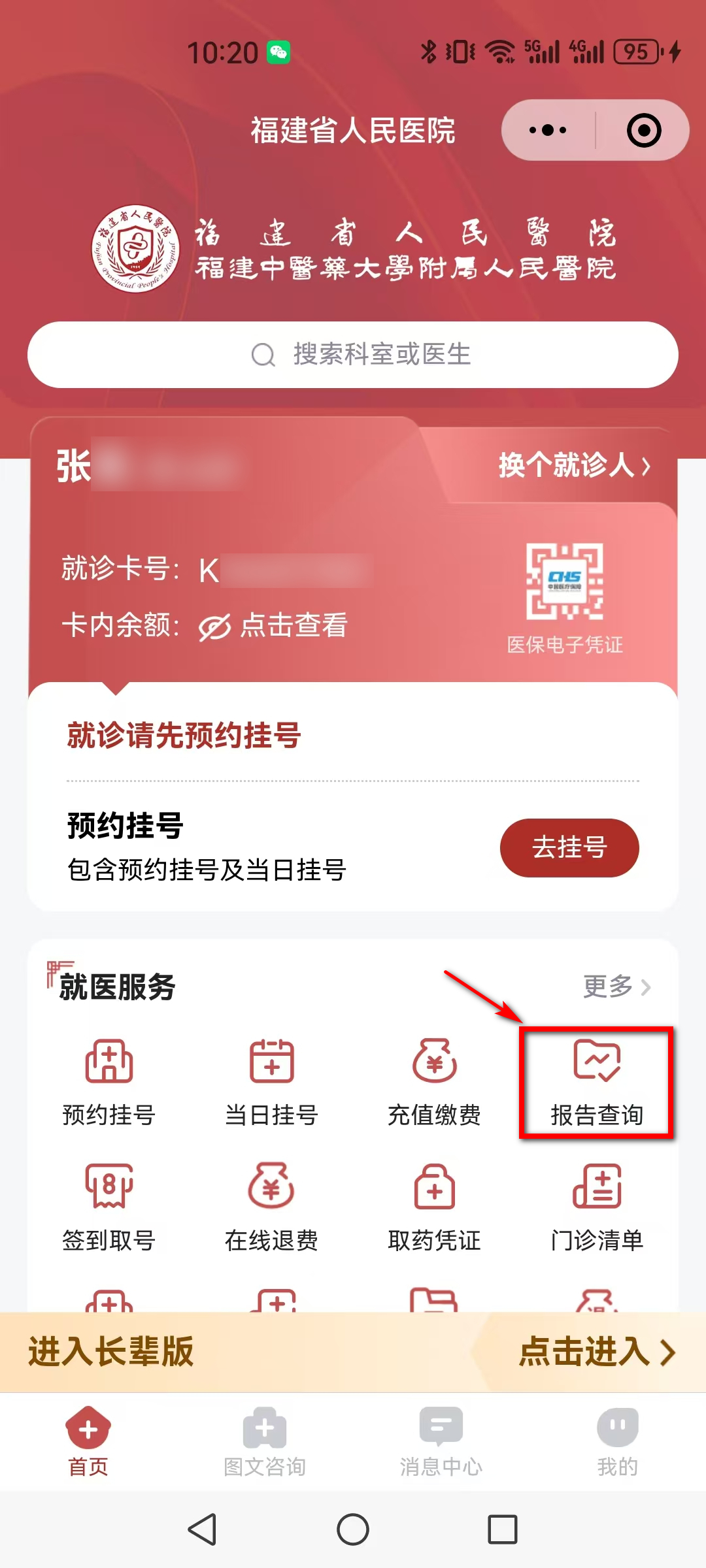
Task: Open the mini program more-options menu
Action: [548, 130]
